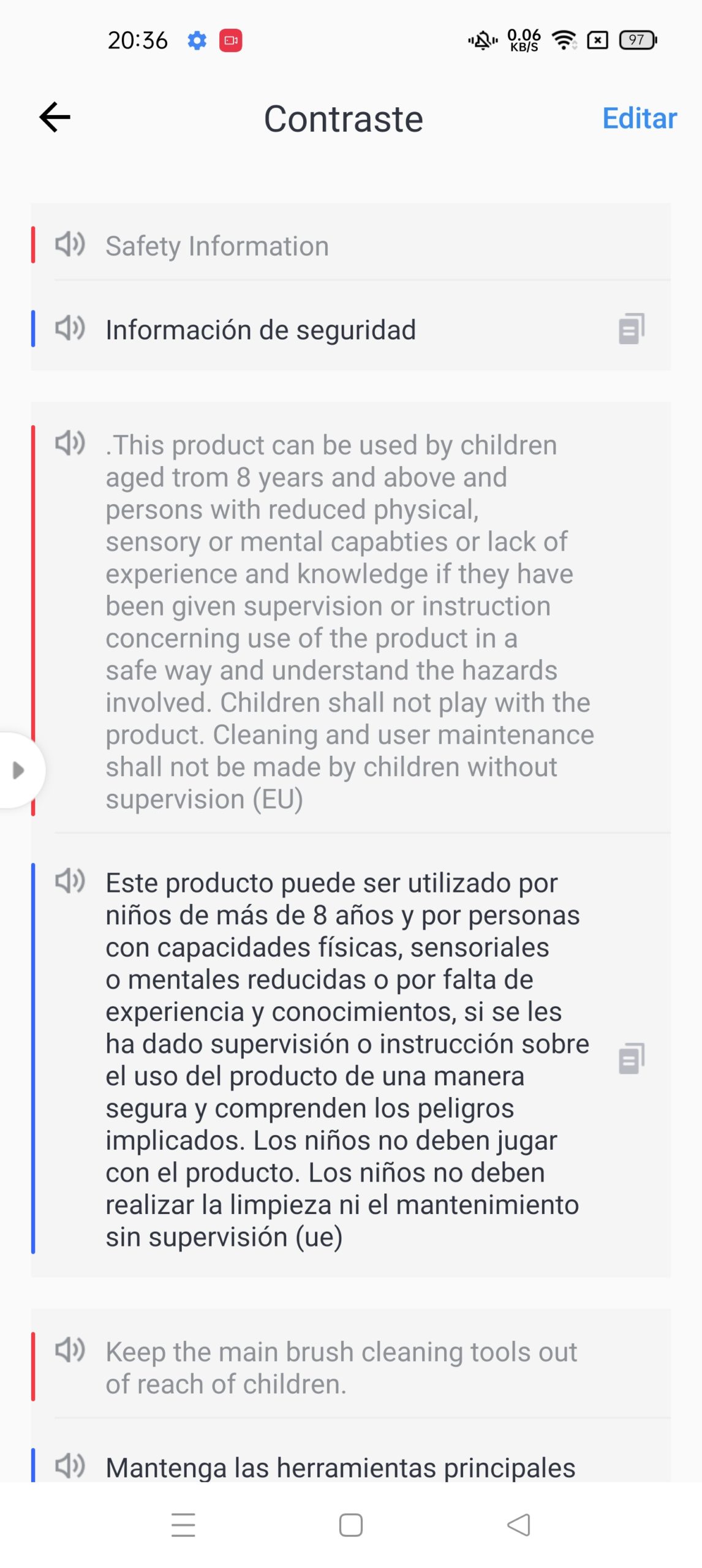Listen to 'This product can be used' paragraph
702x1568 pixels.
click(x=70, y=443)
